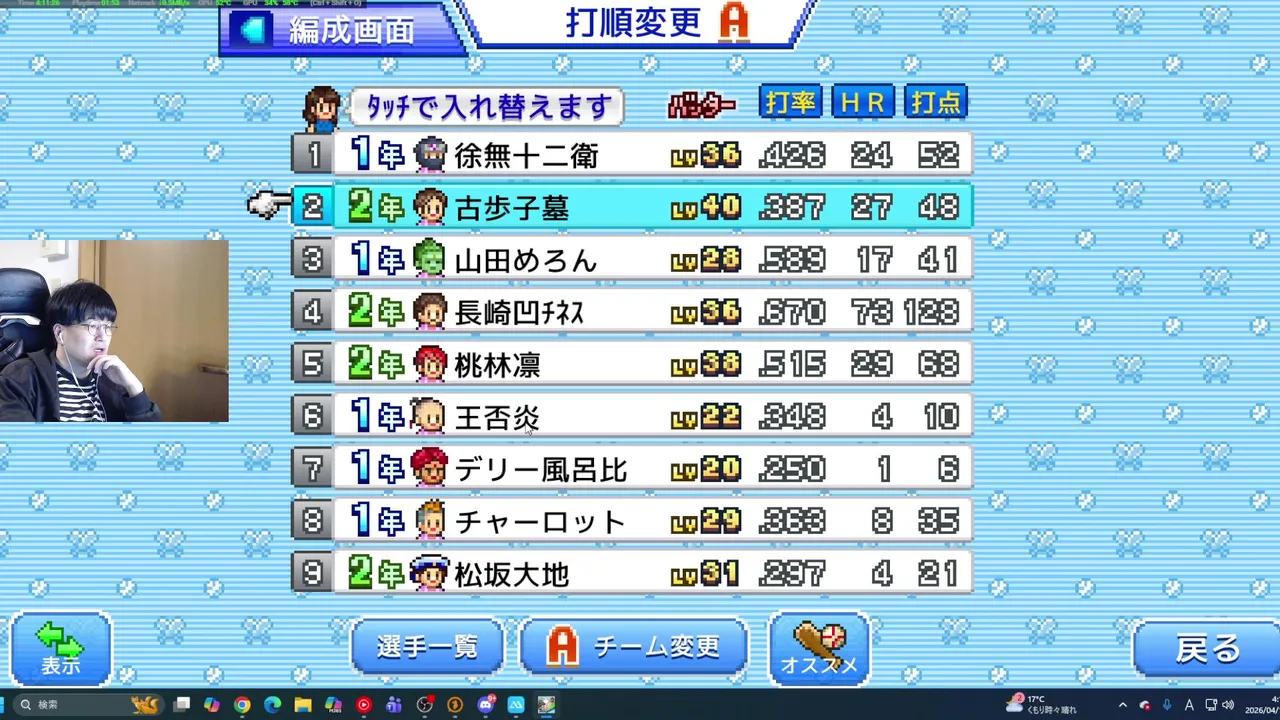Tap the チーム変更 team change button
Viewport: 1280px width, 720px height.
click(x=633, y=647)
